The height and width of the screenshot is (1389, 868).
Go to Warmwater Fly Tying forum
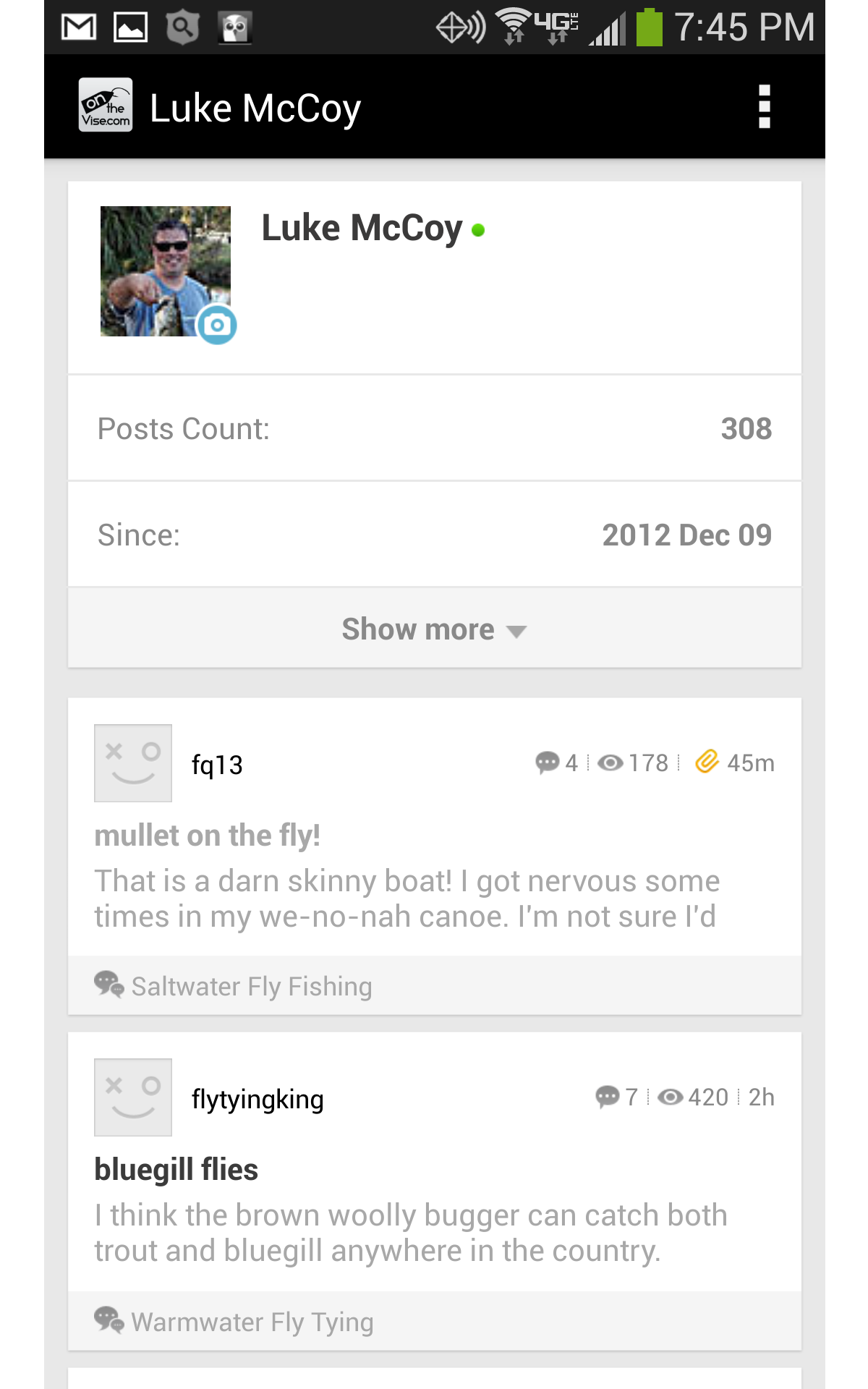coord(252,1322)
